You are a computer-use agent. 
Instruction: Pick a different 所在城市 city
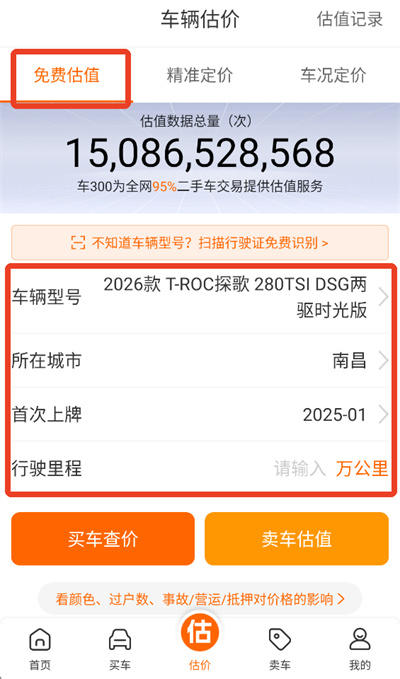[x=200, y=360]
